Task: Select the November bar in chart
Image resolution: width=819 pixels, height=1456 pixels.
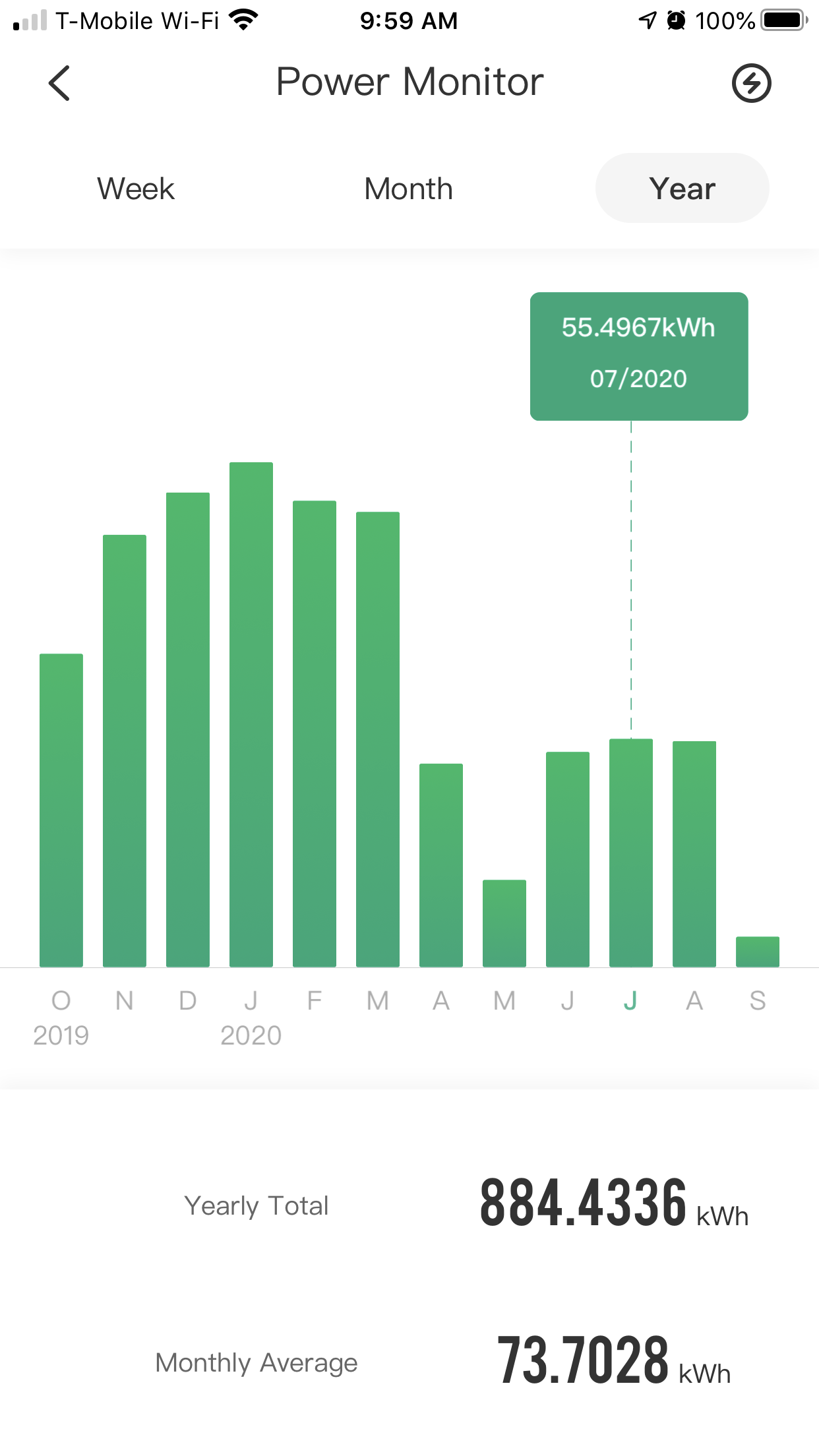Action: pos(125,751)
